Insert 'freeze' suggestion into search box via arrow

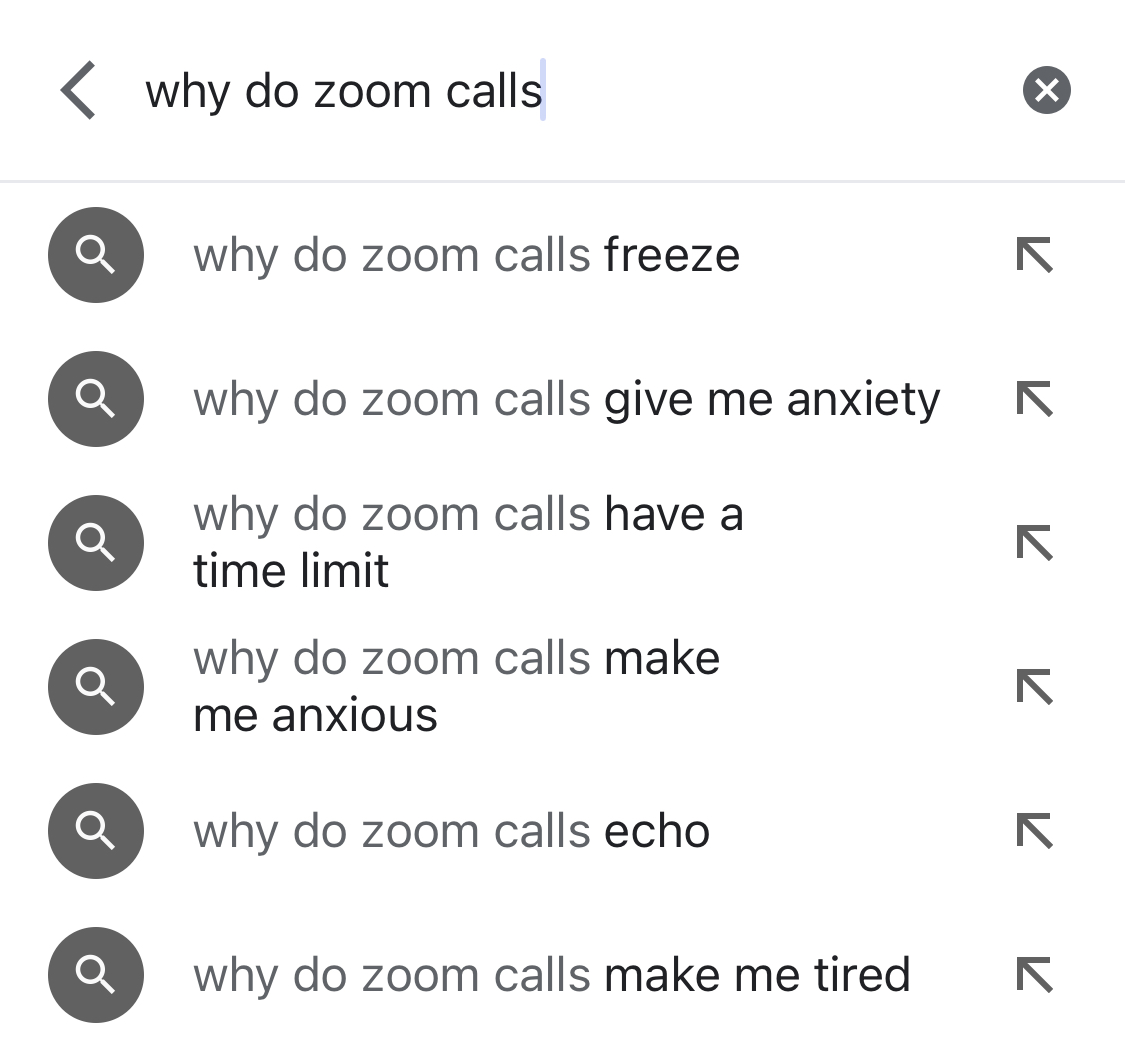[1034, 256]
